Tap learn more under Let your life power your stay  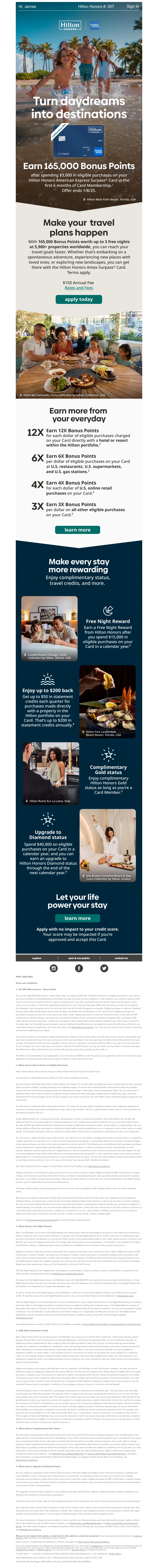pos(78,918)
